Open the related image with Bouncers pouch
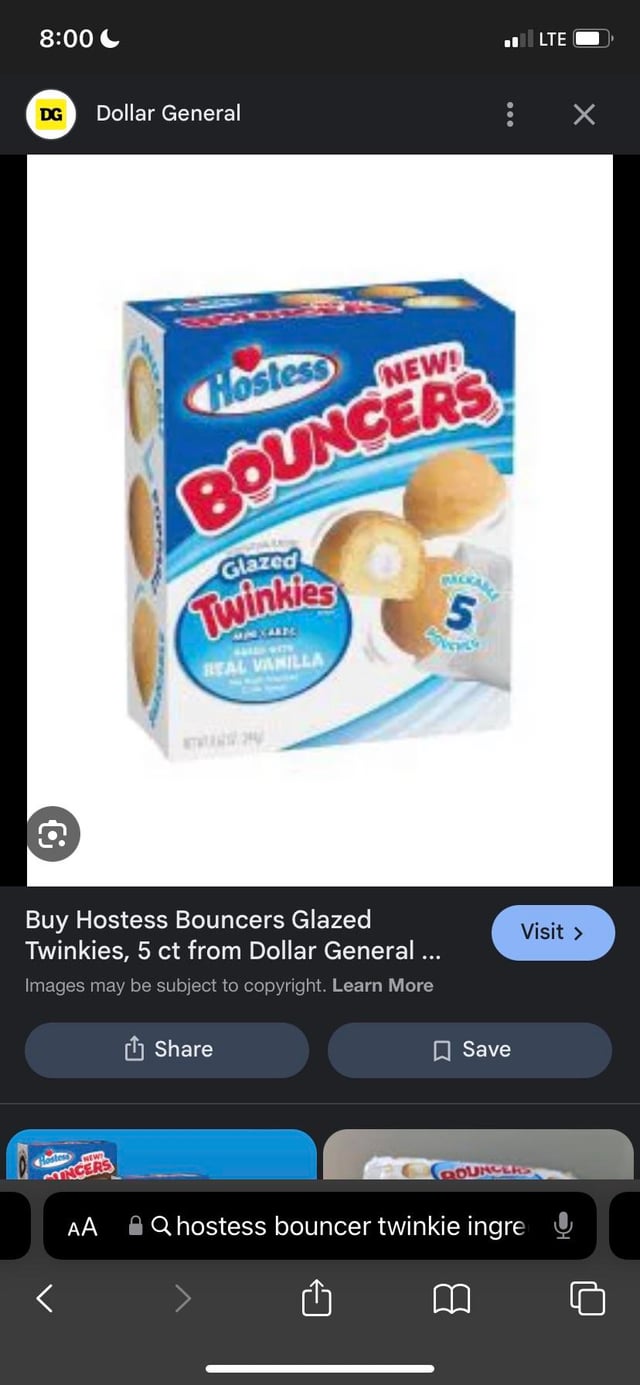This screenshot has height=1385, width=640. click(478, 1154)
